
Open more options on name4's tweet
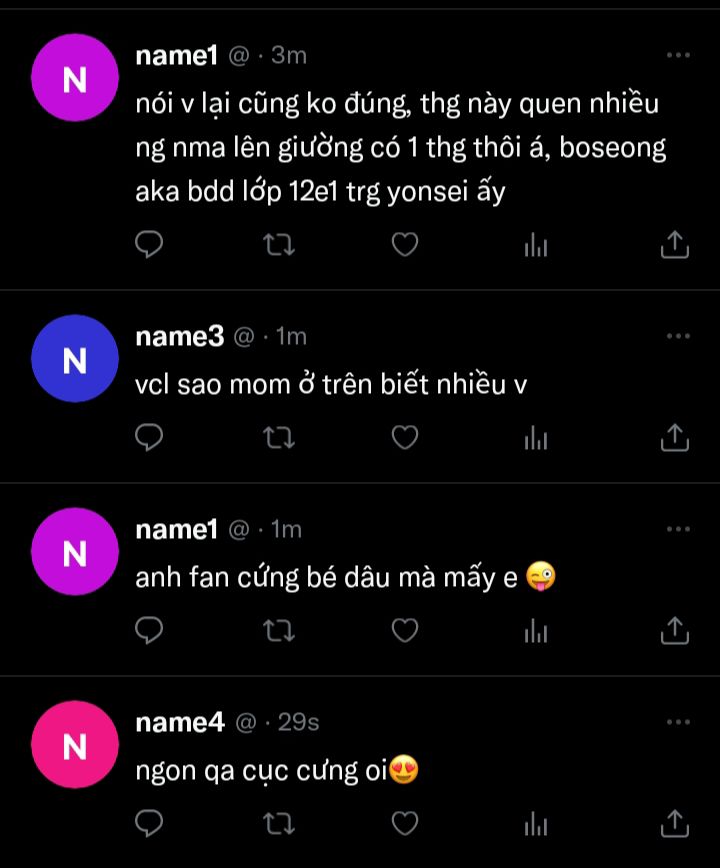(678, 722)
